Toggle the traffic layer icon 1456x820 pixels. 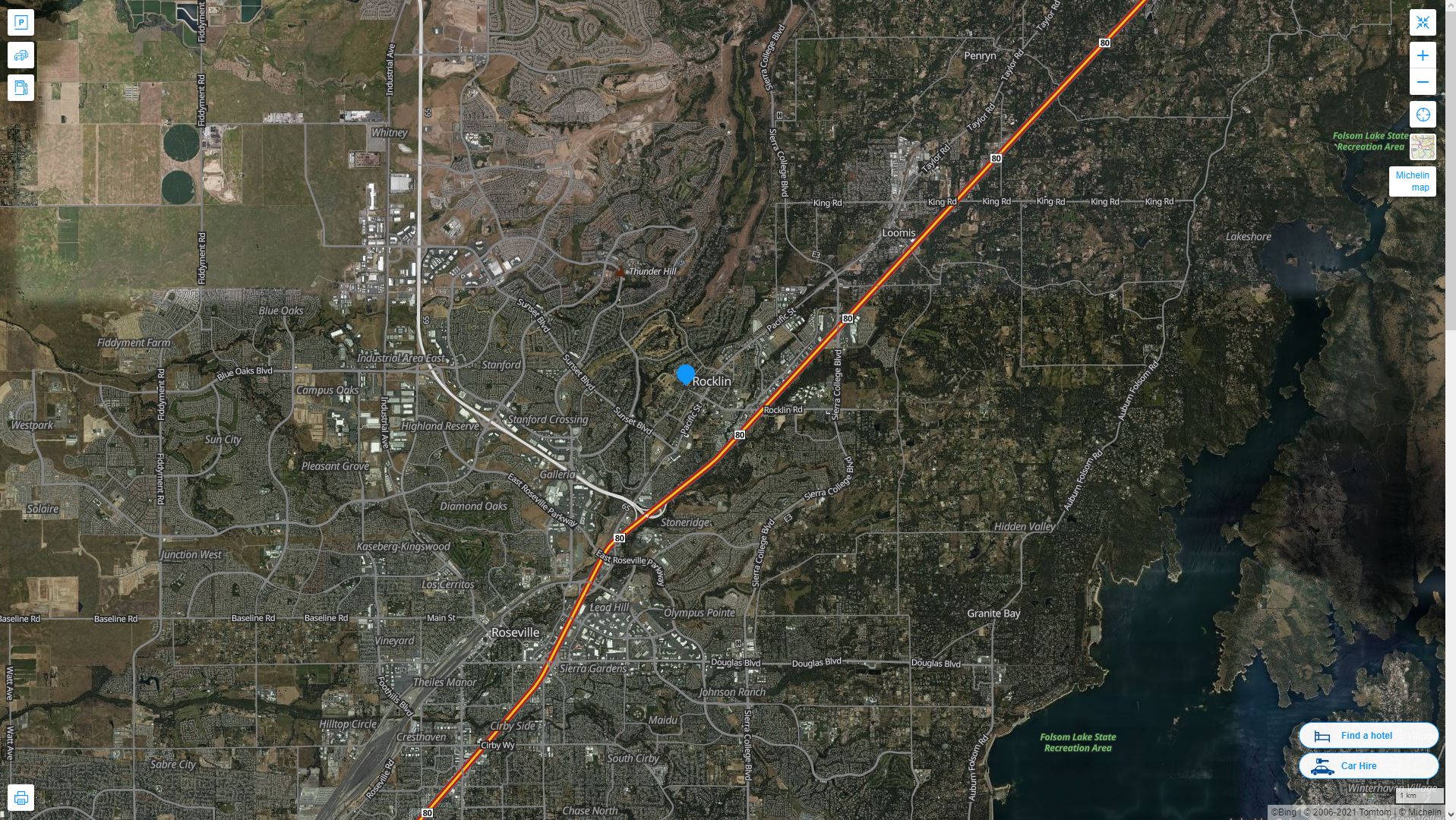[21, 55]
